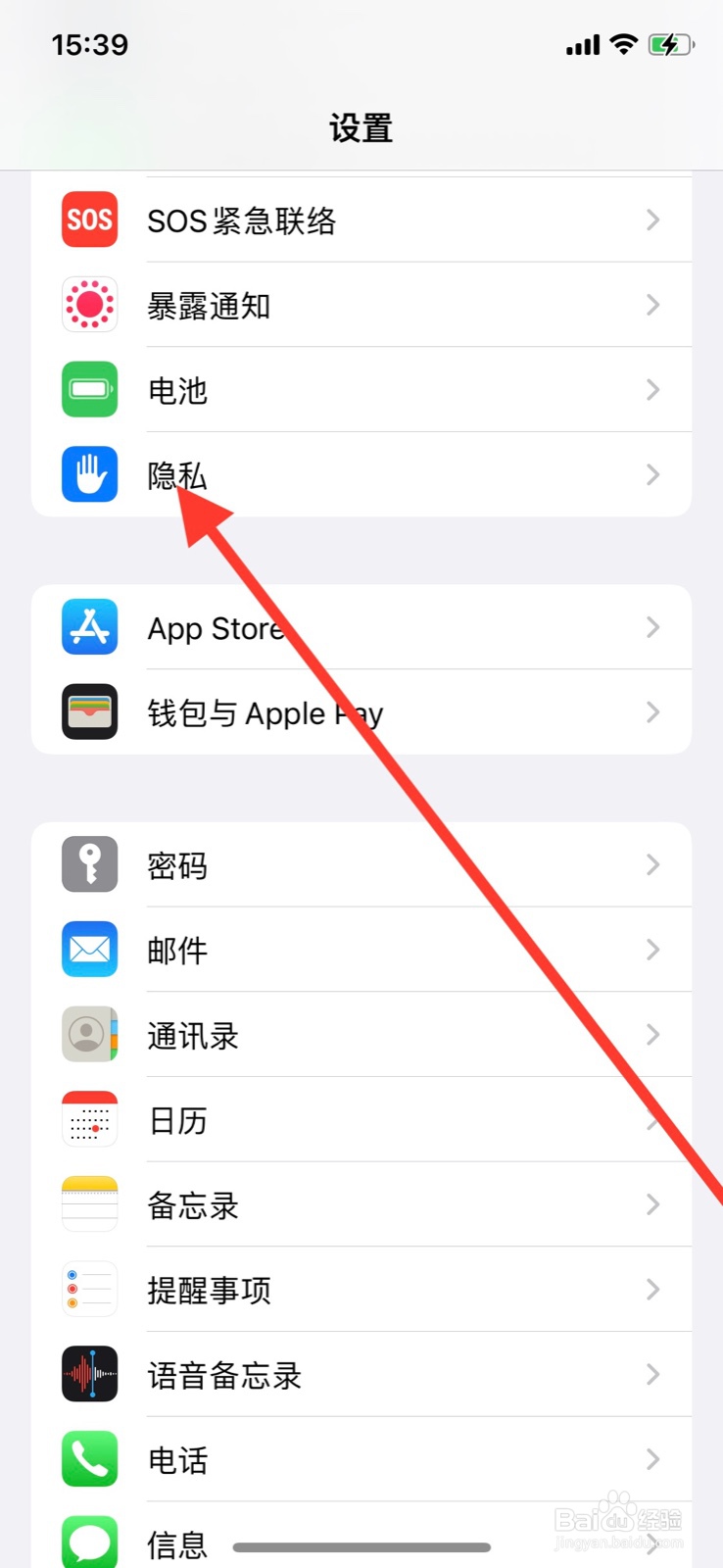
Task: Open the 通讯录 settings entry
Action: [192, 1035]
